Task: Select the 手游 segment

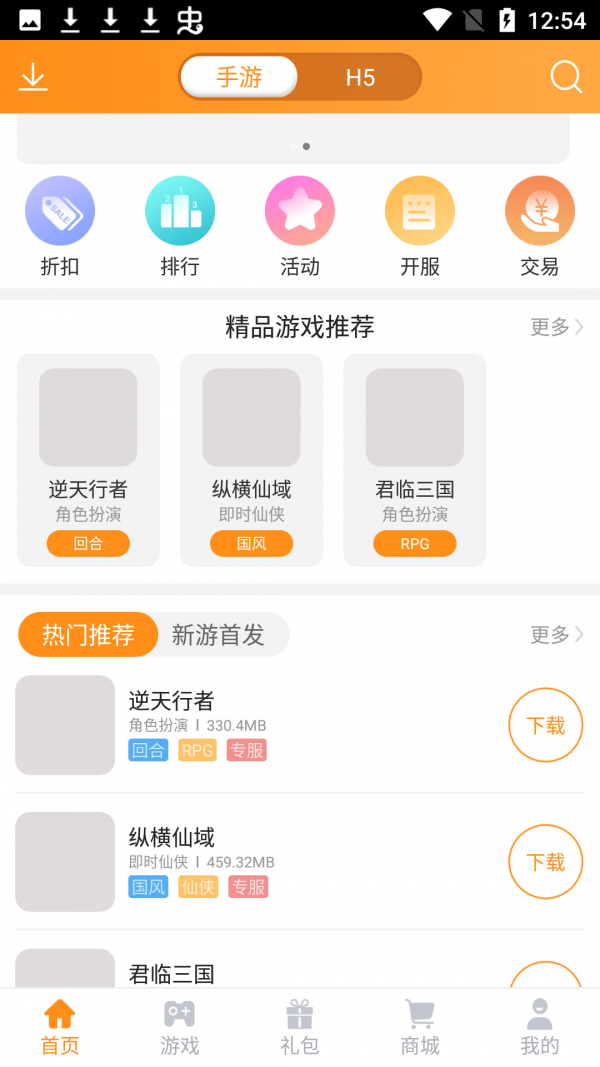Action: 239,77
